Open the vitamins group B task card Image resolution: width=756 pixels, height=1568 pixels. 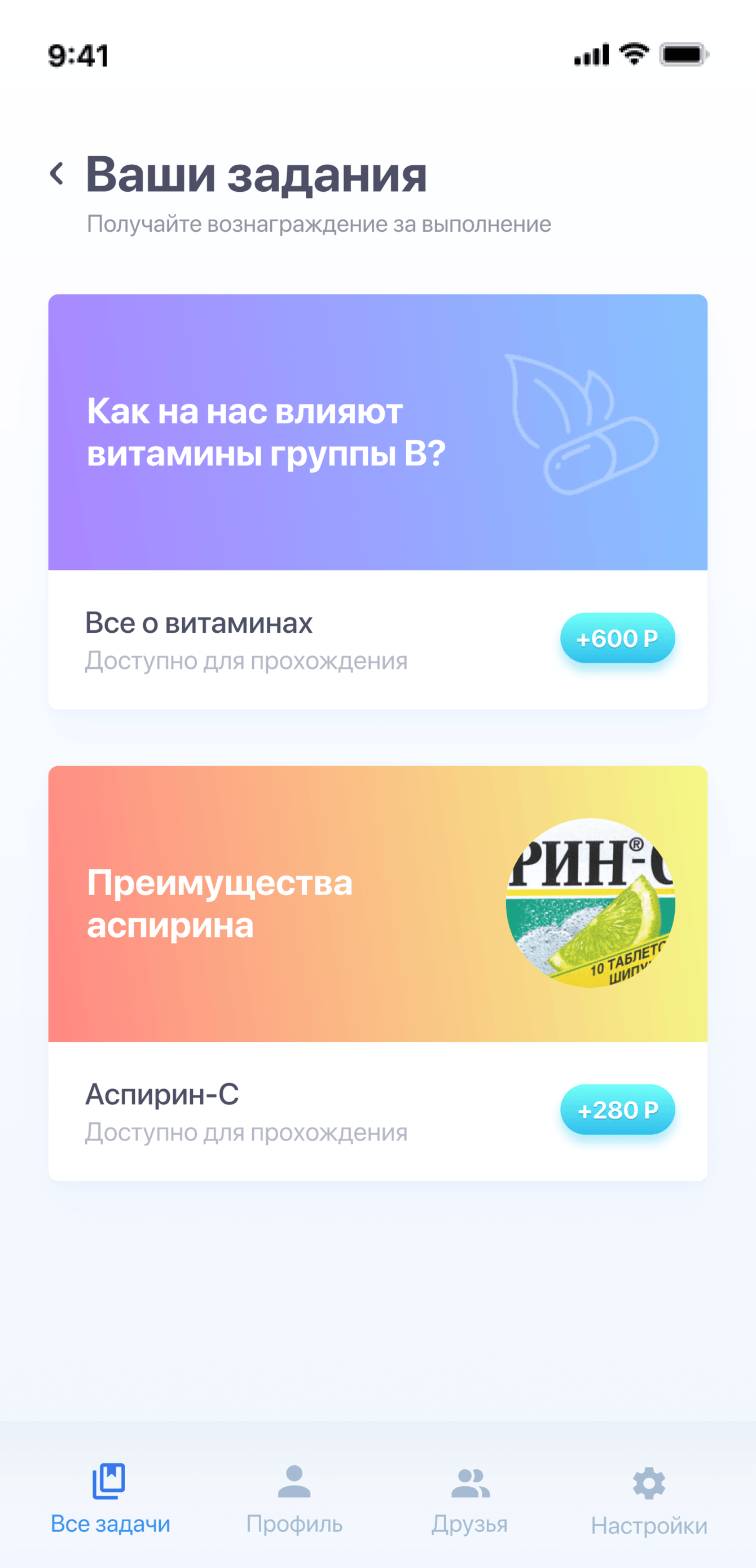click(x=377, y=432)
